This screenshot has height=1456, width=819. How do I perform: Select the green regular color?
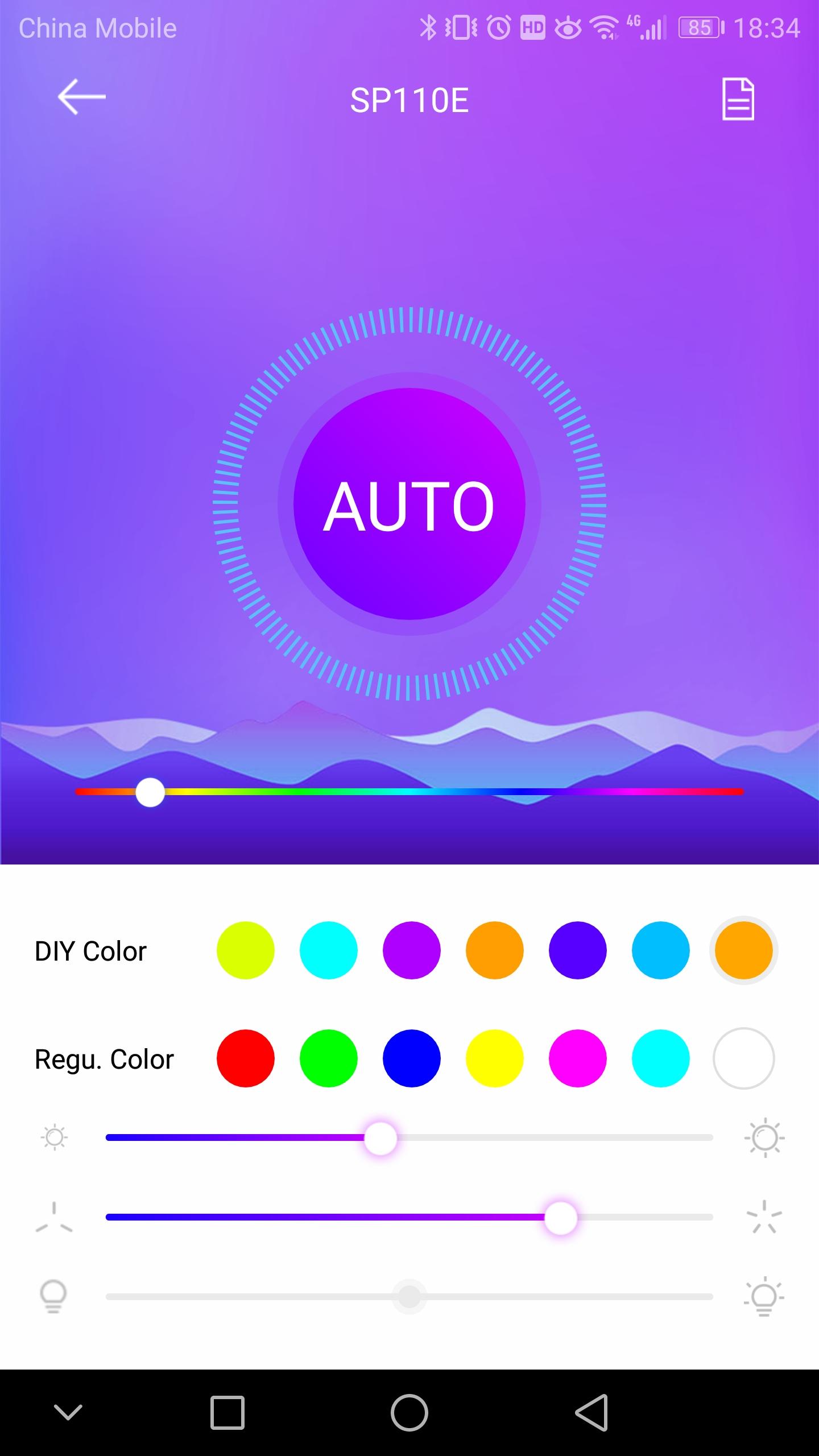[328, 1058]
